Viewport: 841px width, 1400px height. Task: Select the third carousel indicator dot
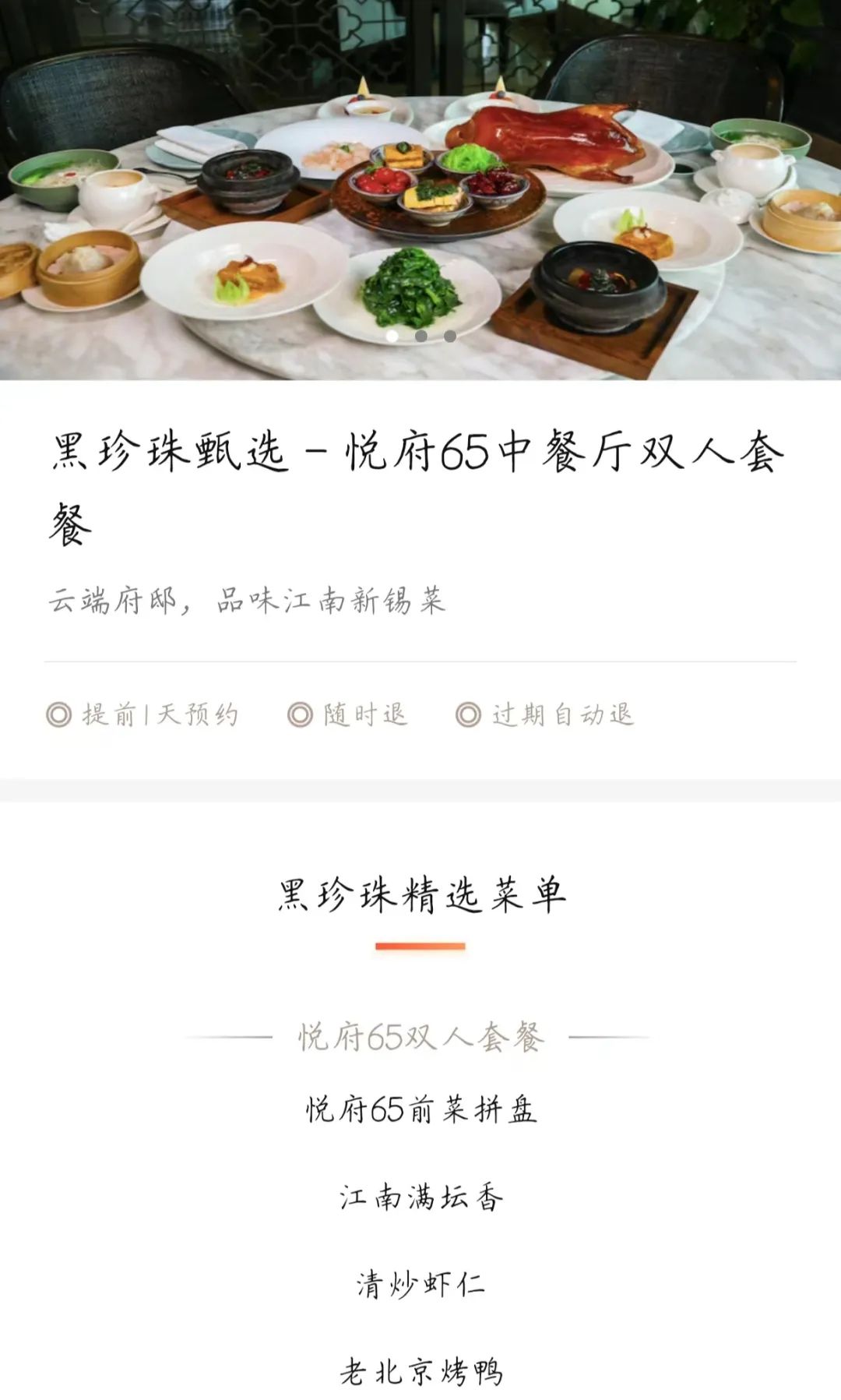450,337
